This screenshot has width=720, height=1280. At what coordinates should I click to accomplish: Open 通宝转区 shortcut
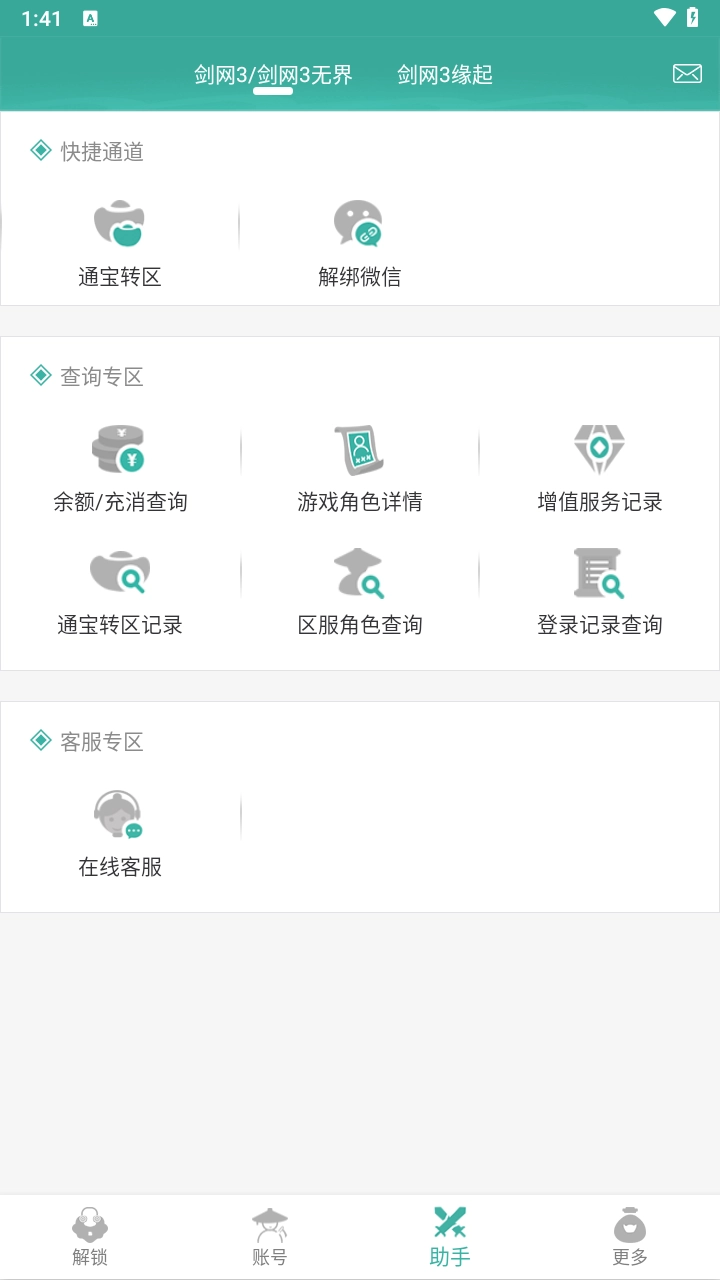pyautogui.click(x=120, y=243)
